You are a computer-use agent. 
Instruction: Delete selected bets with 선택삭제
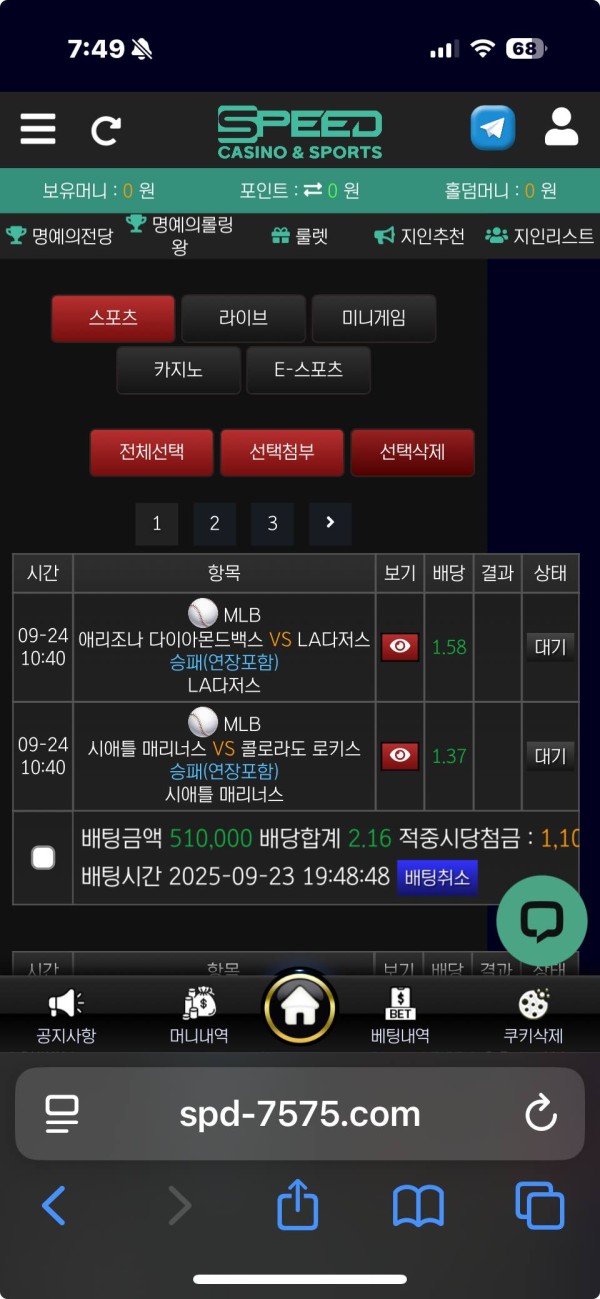(x=412, y=452)
